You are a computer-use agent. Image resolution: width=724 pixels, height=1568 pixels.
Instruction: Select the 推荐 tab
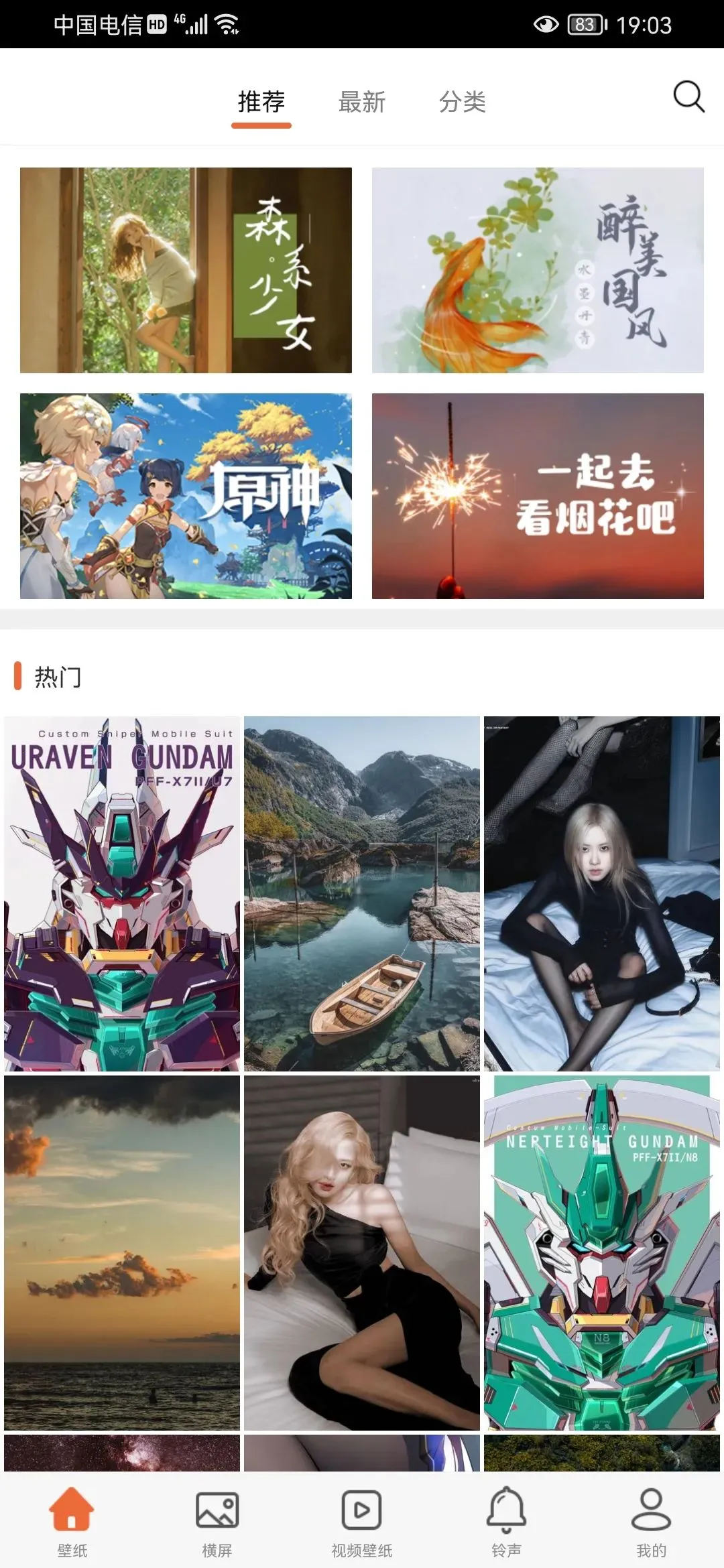click(x=261, y=103)
